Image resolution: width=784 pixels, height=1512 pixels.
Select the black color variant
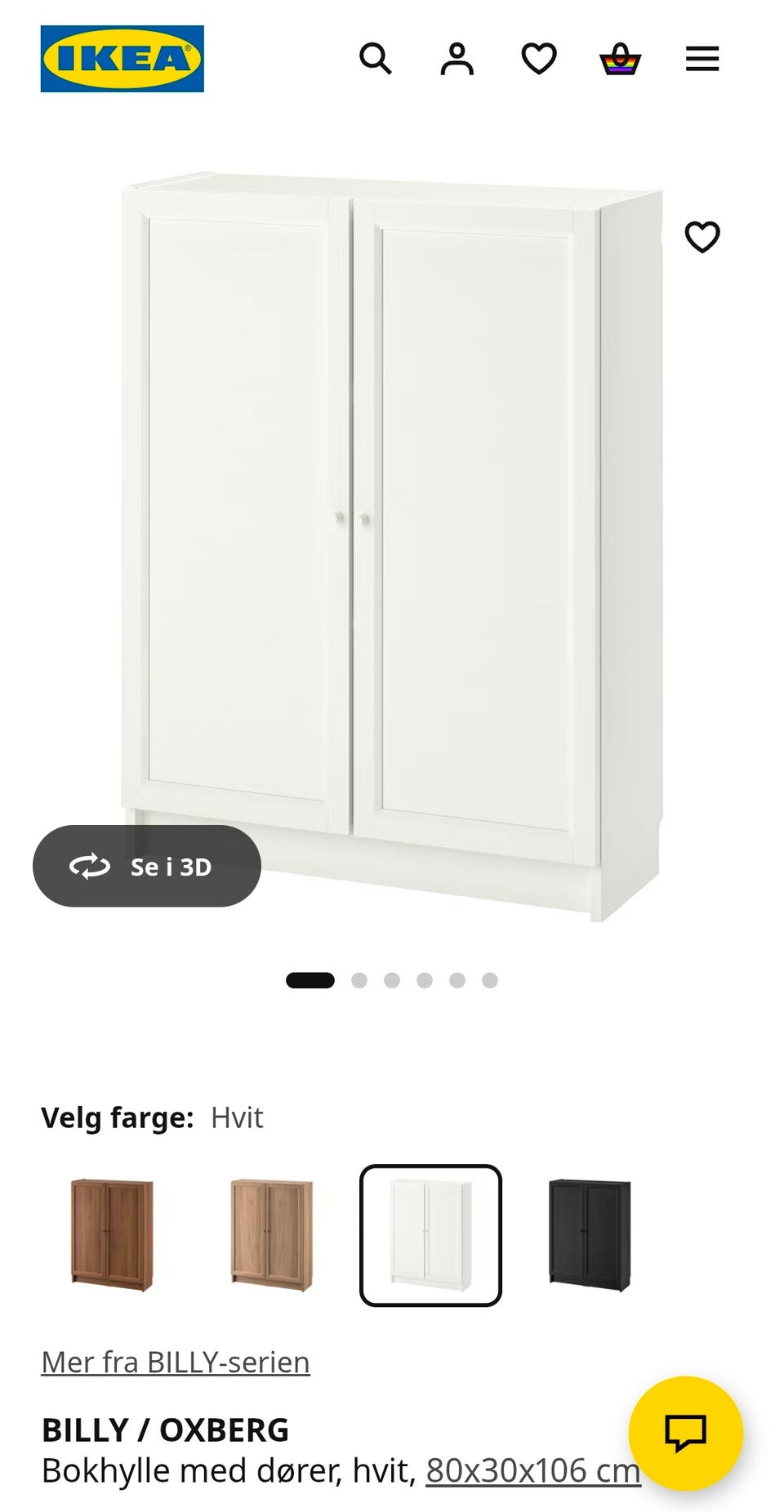pos(590,1235)
